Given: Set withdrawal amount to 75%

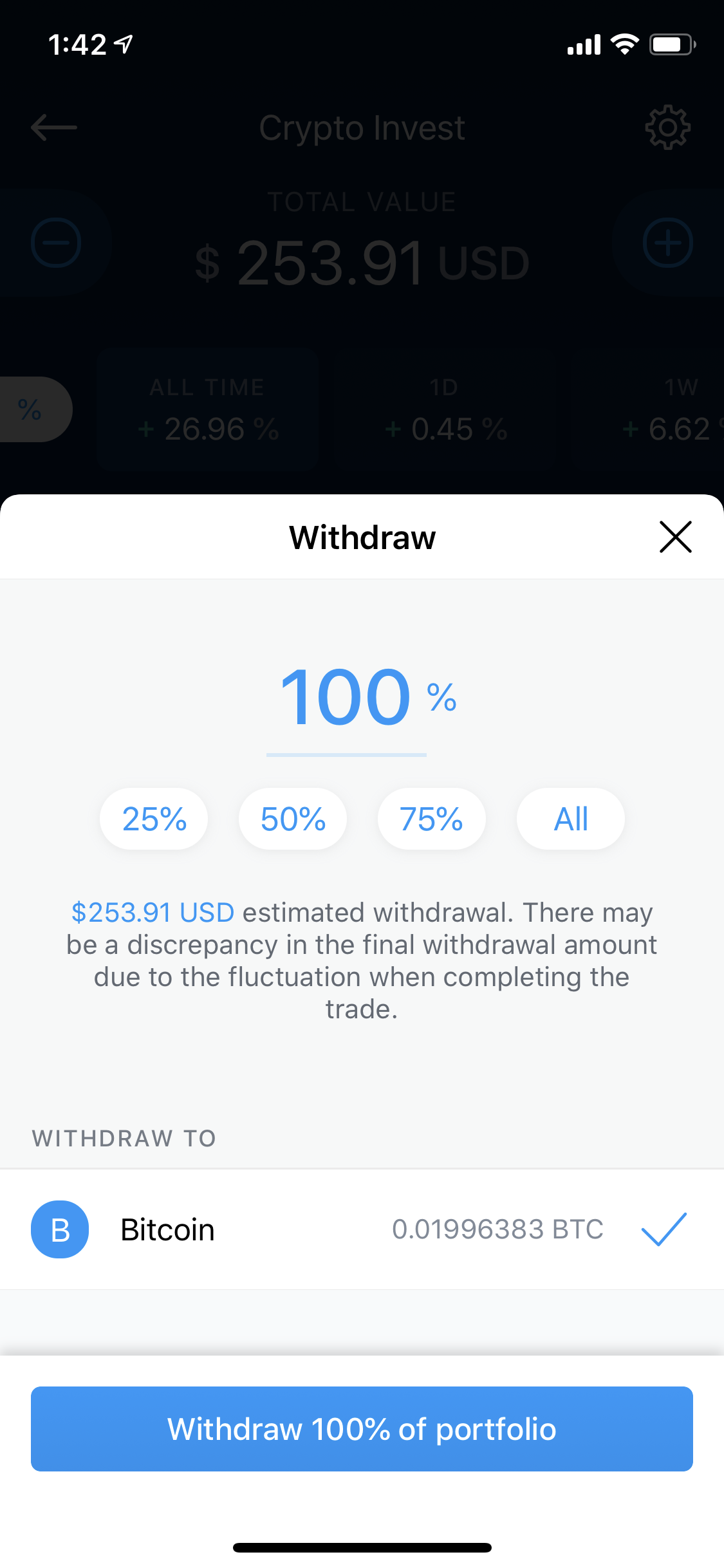Looking at the screenshot, I should pos(431,819).
